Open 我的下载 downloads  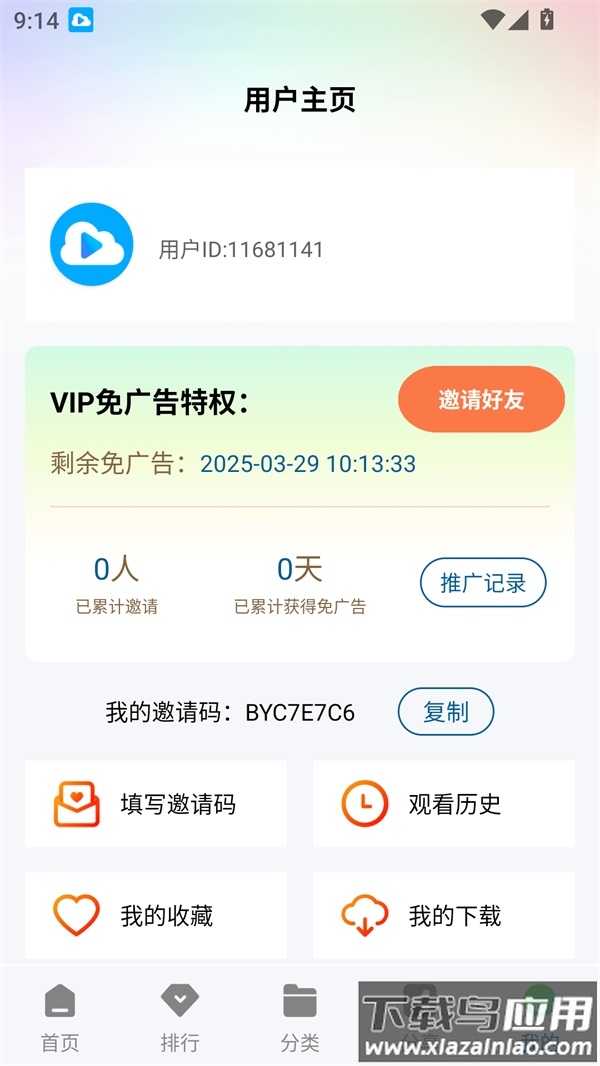point(443,915)
